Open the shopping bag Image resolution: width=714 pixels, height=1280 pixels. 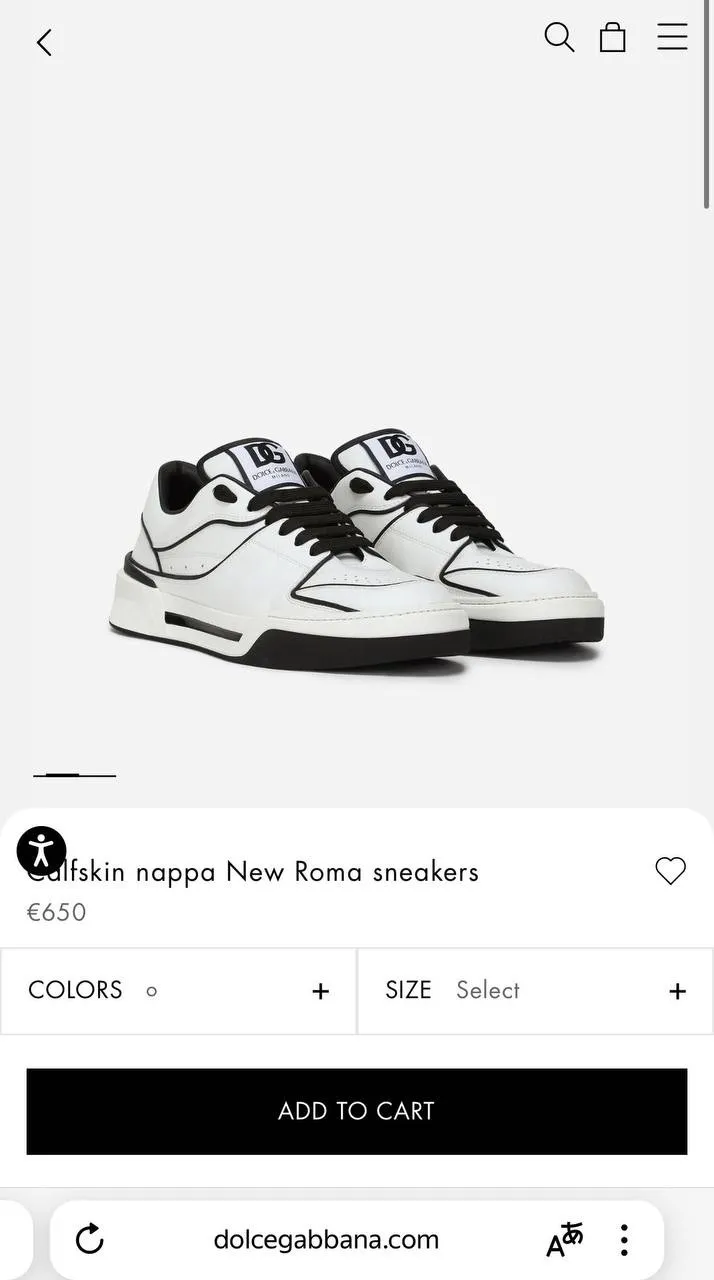pyautogui.click(x=612, y=38)
